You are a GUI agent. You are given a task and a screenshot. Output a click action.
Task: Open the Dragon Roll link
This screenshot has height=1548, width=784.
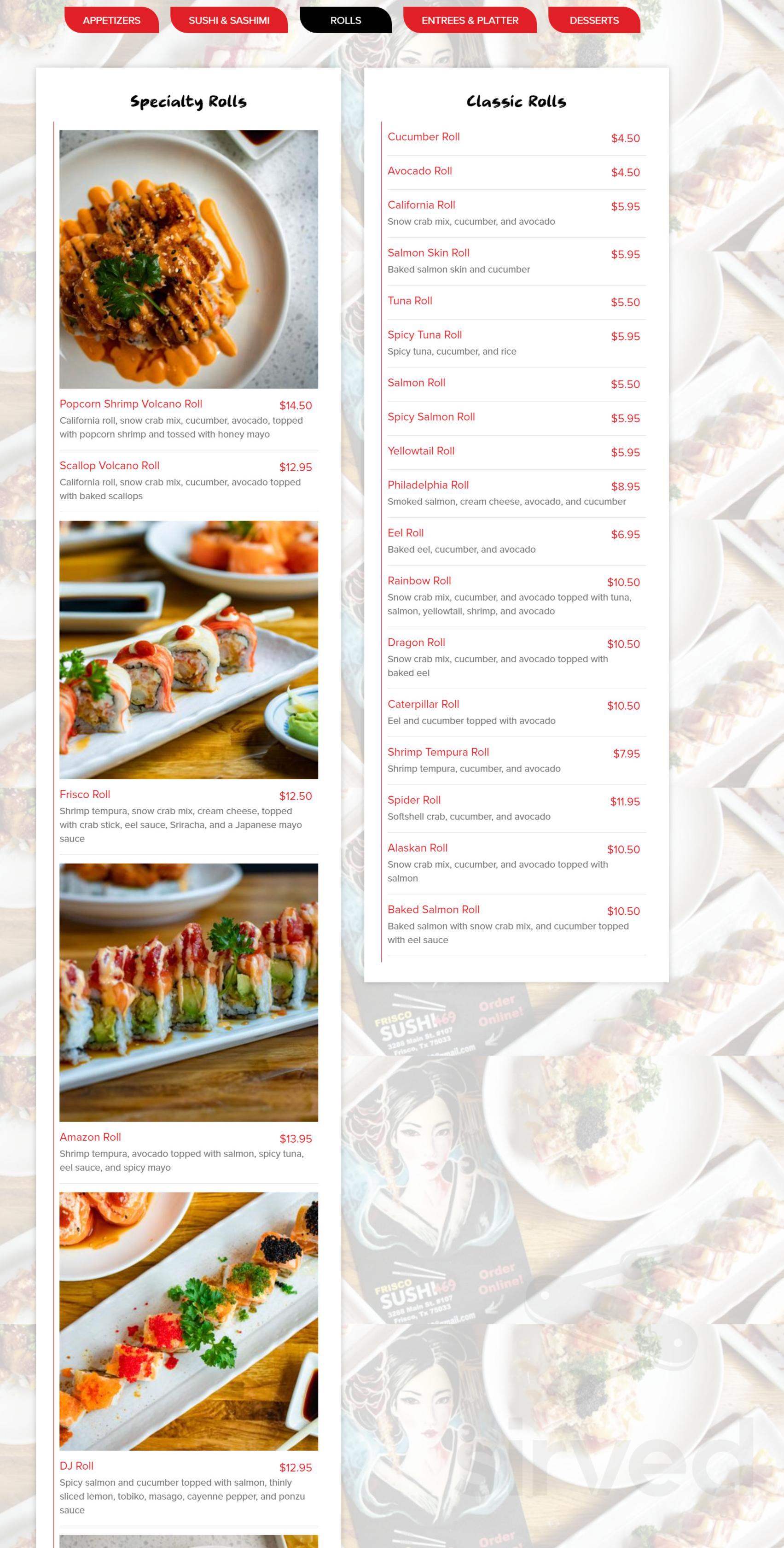pyautogui.click(x=416, y=642)
